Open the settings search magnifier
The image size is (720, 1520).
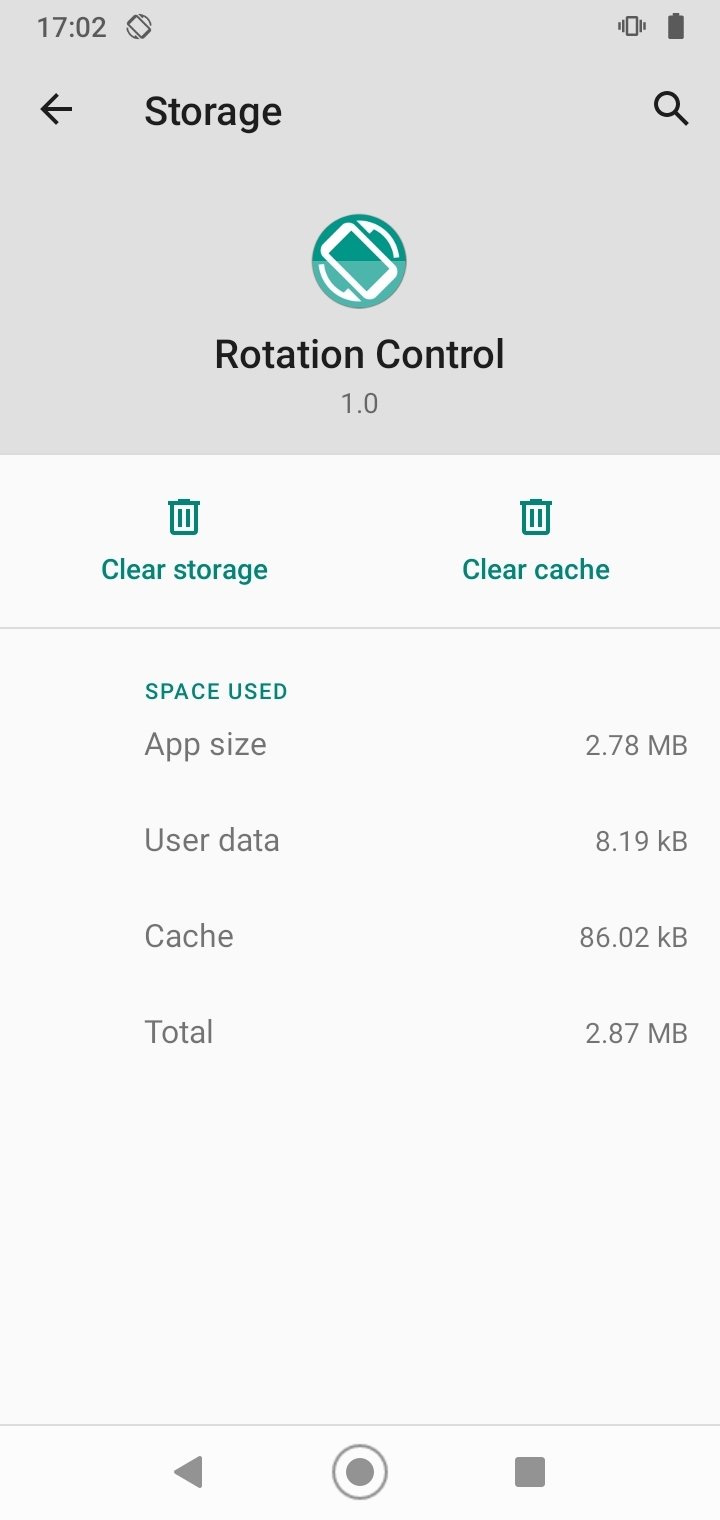[671, 109]
